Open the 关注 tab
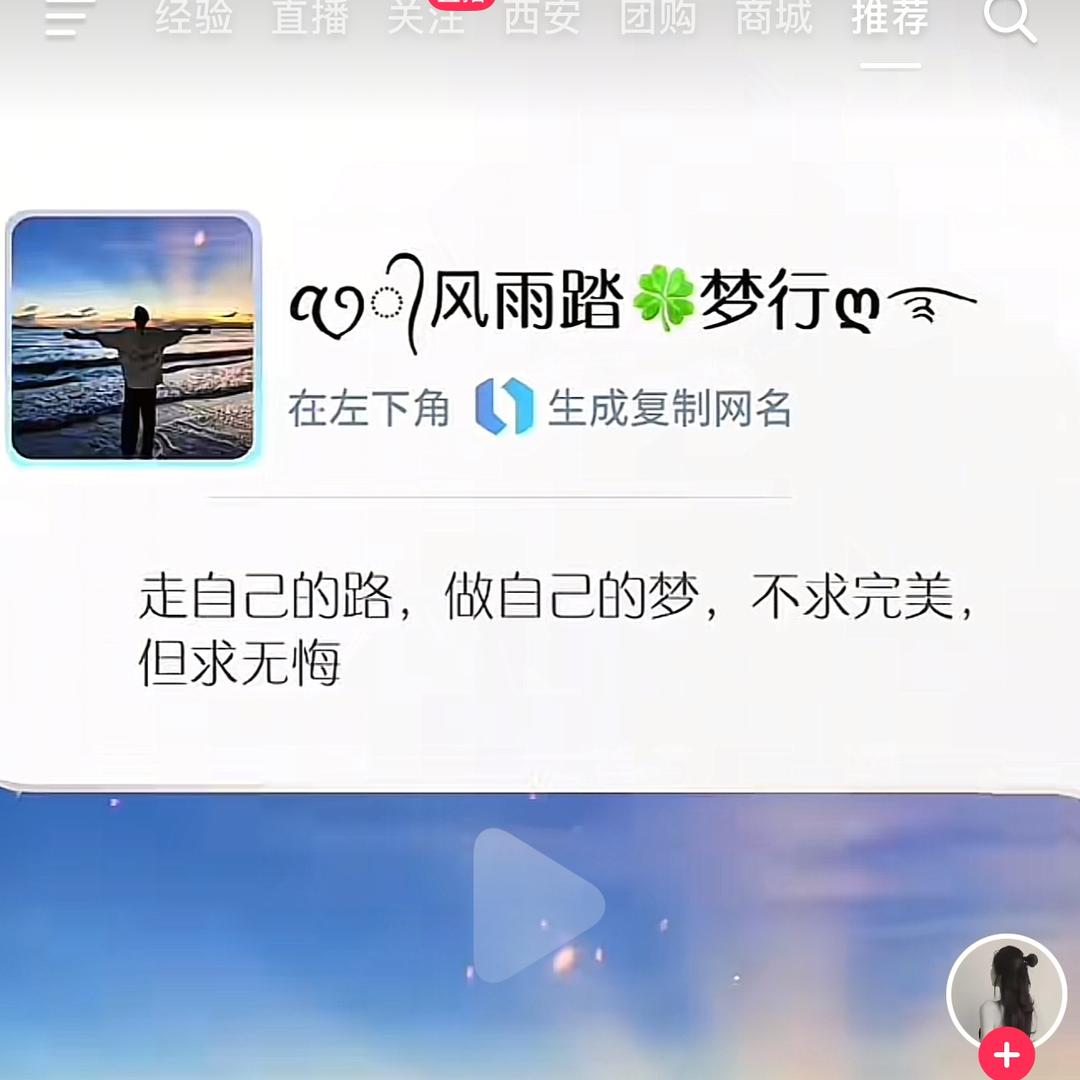The image size is (1080, 1080). coord(426,18)
